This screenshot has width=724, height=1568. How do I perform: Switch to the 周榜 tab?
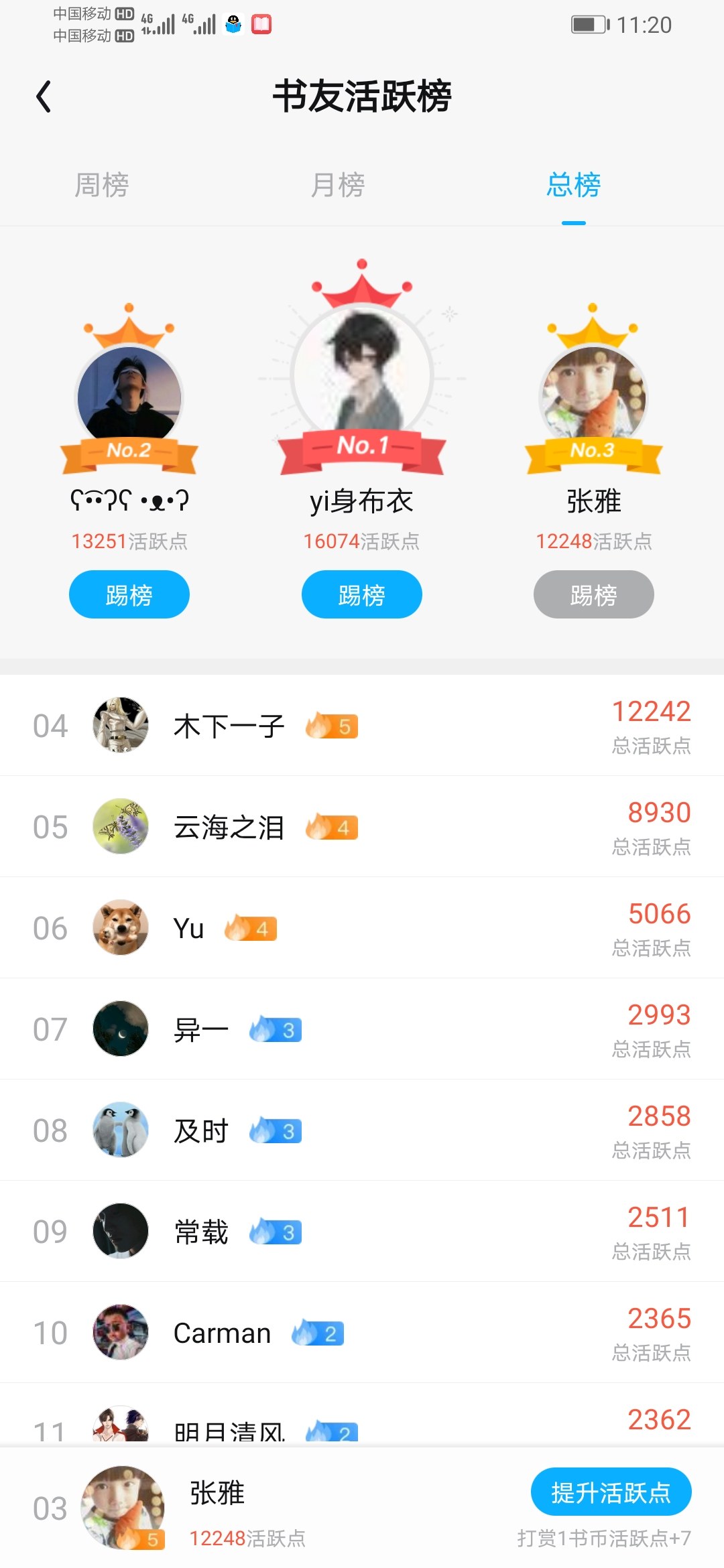(x=101, y=185)
